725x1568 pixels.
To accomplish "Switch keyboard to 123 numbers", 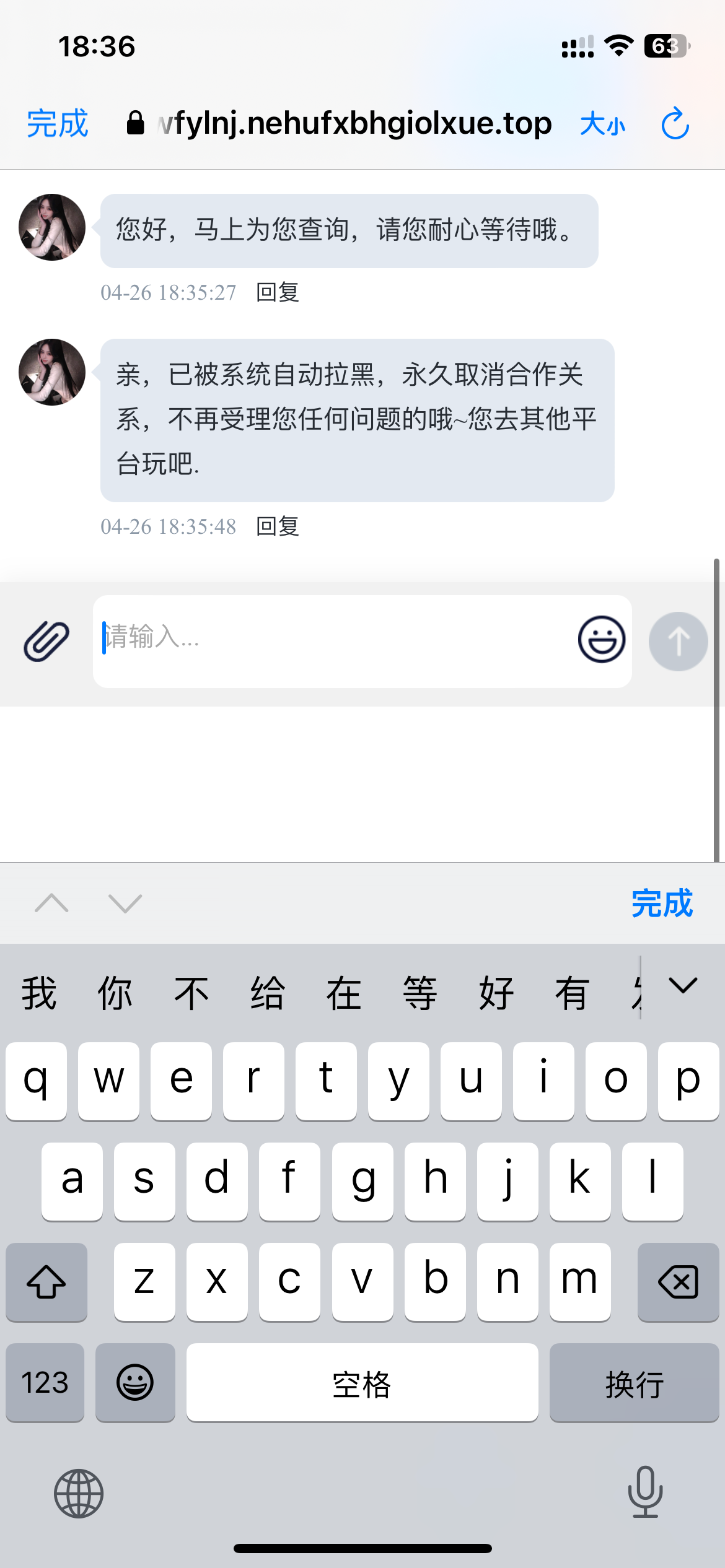I will click(x=45, y=1382).
